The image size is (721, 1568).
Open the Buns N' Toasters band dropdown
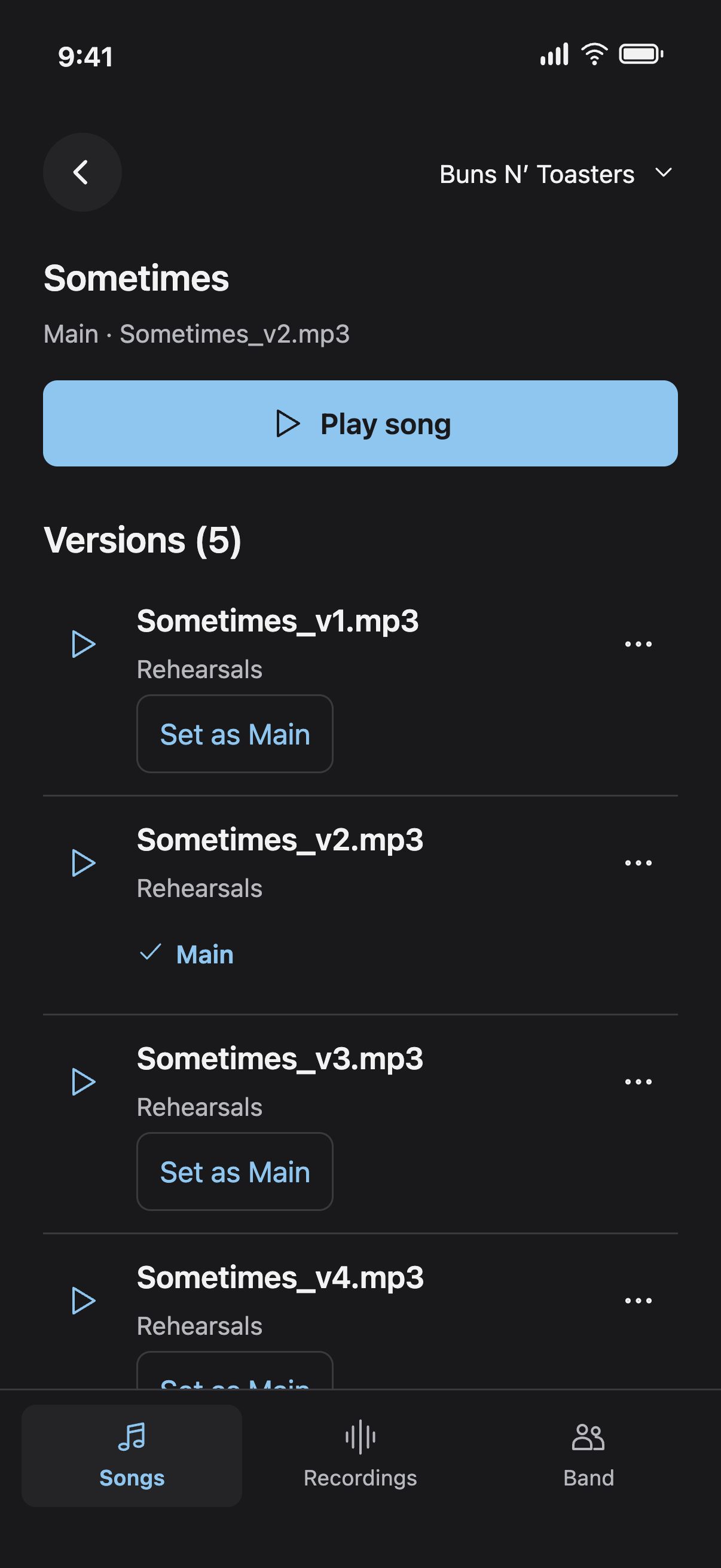556,174
